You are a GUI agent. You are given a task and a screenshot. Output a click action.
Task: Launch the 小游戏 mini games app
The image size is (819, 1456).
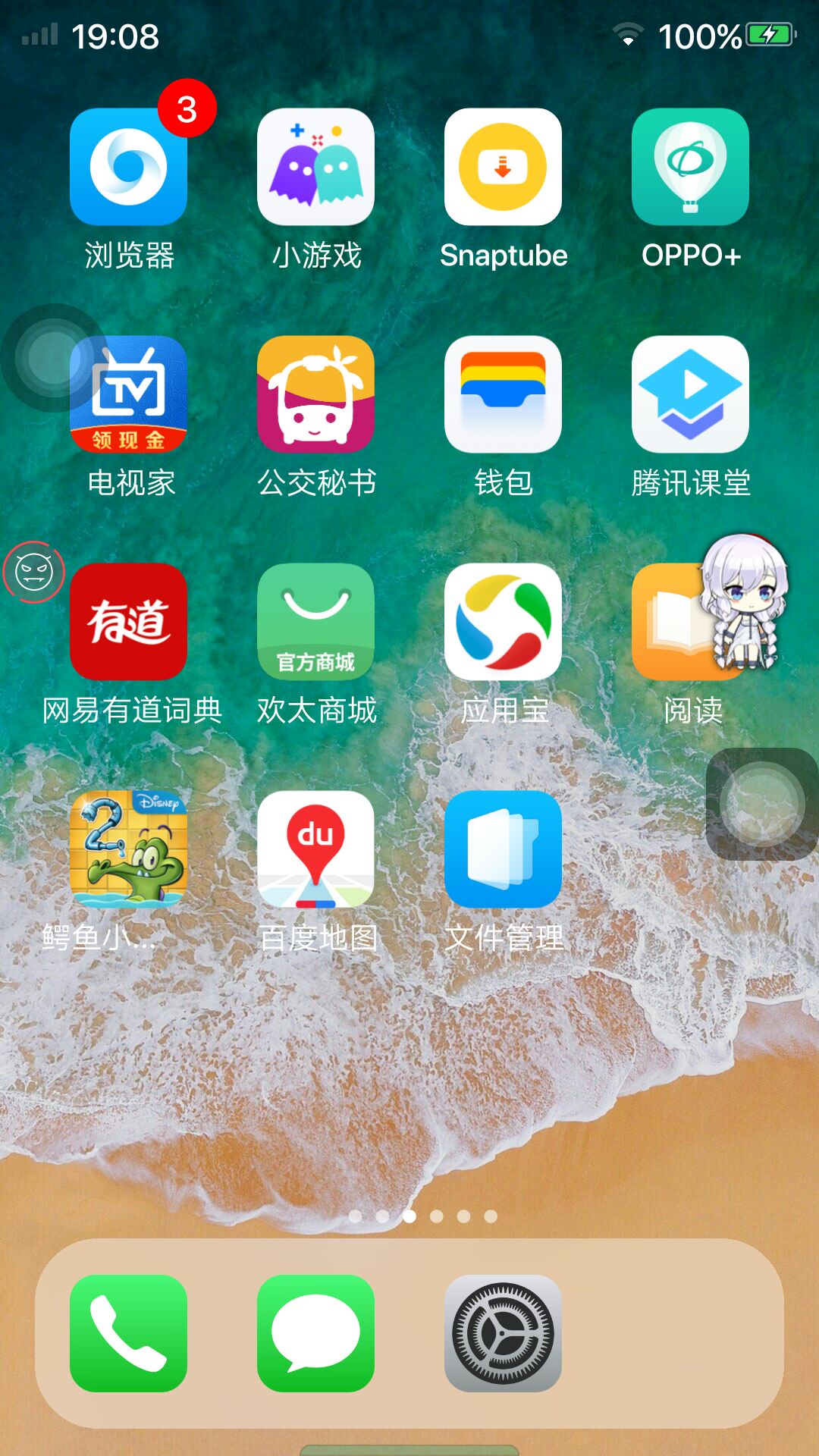pos(315,167)
